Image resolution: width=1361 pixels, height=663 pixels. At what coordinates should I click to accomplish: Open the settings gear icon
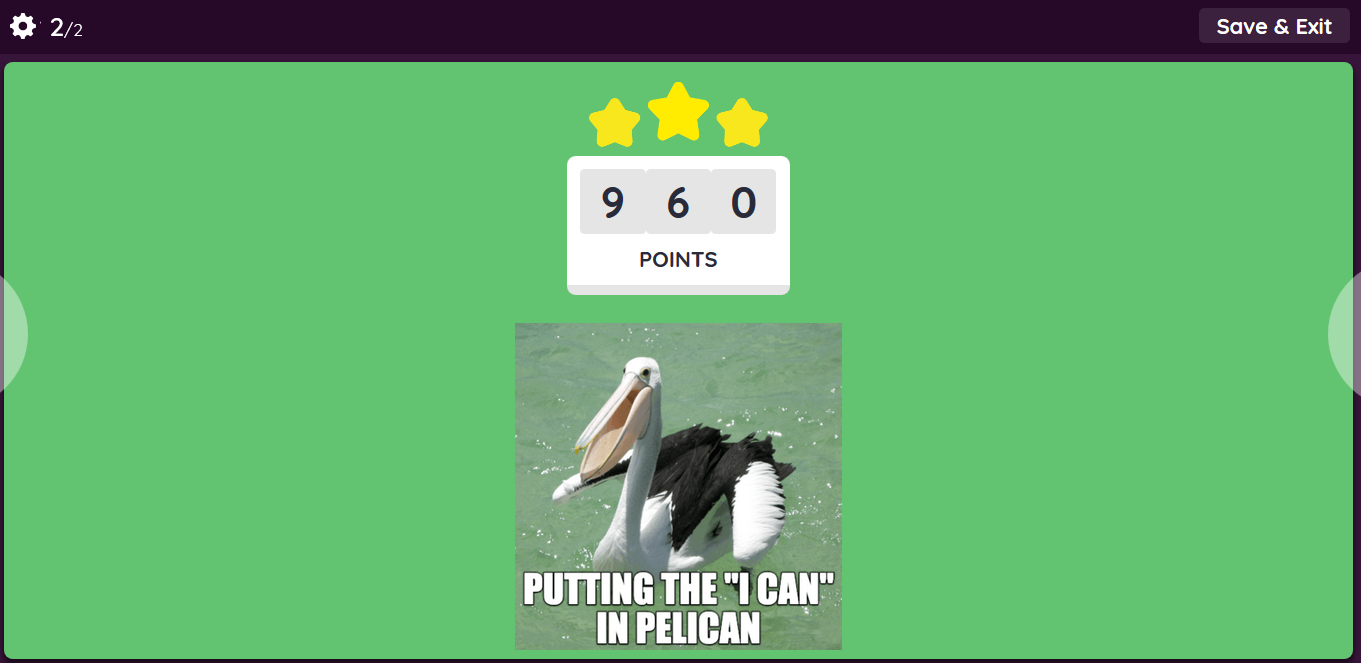coord(23,27)
